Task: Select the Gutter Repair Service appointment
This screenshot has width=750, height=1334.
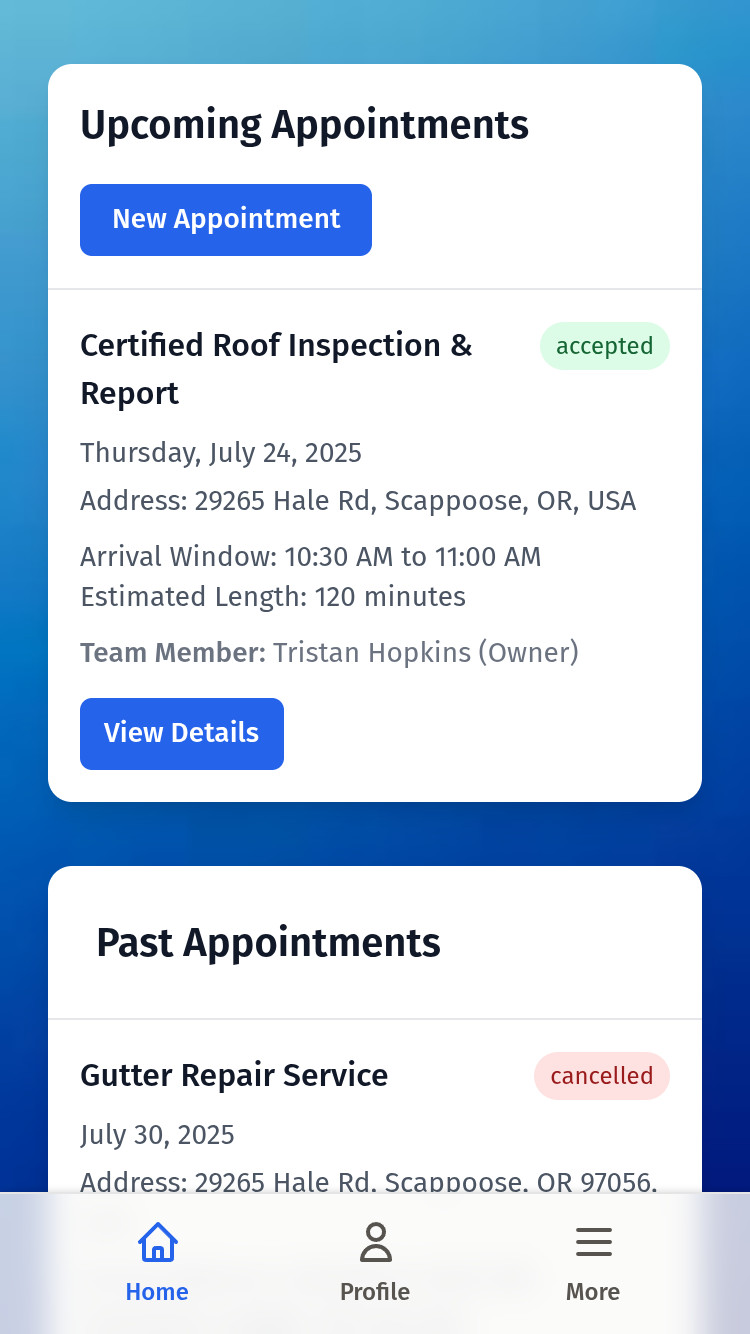Action: (x=234, y=1076)
